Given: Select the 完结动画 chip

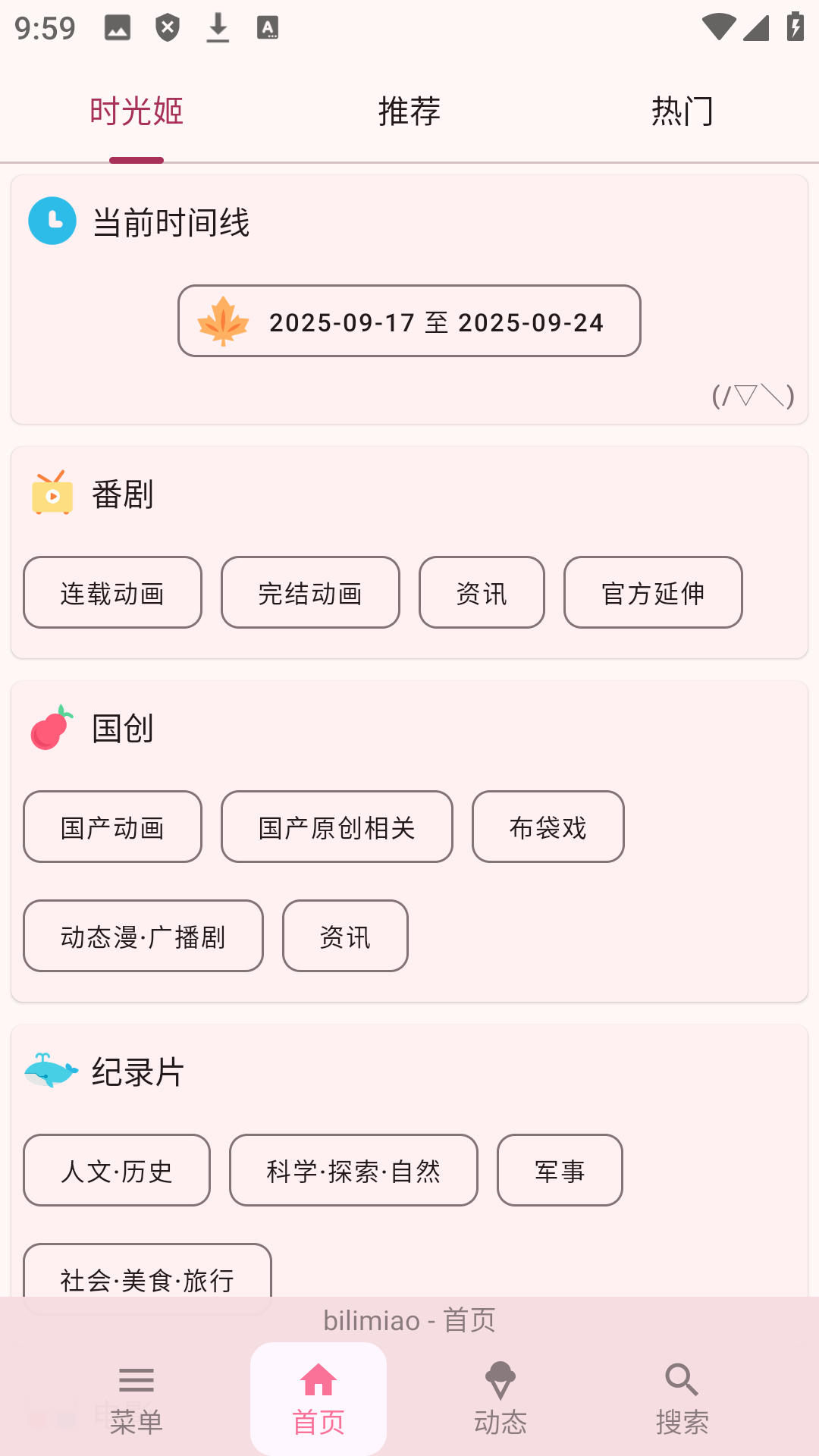Looking at the screenshot, I should tap(310, 592).
